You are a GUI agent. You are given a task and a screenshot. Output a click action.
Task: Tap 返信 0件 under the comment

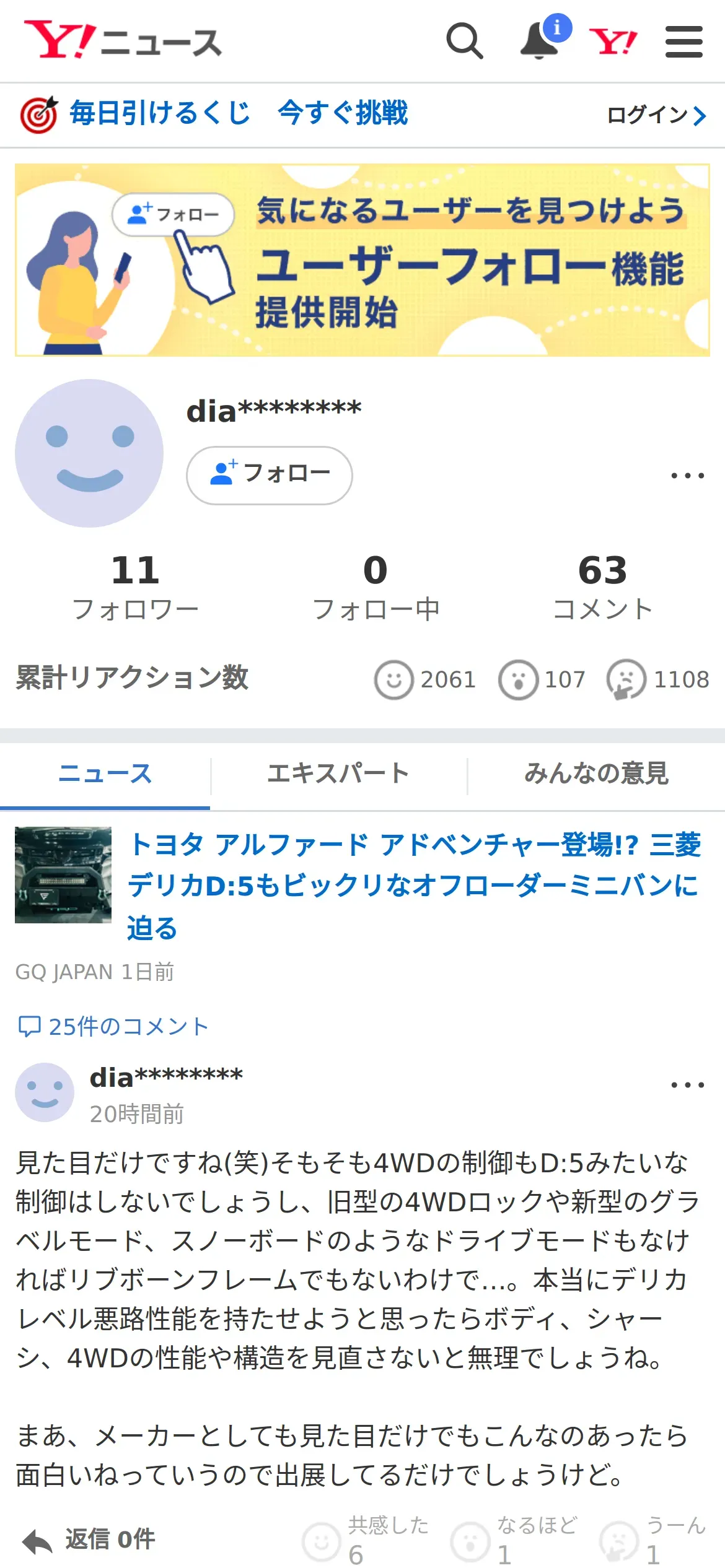pos(89,1540)
